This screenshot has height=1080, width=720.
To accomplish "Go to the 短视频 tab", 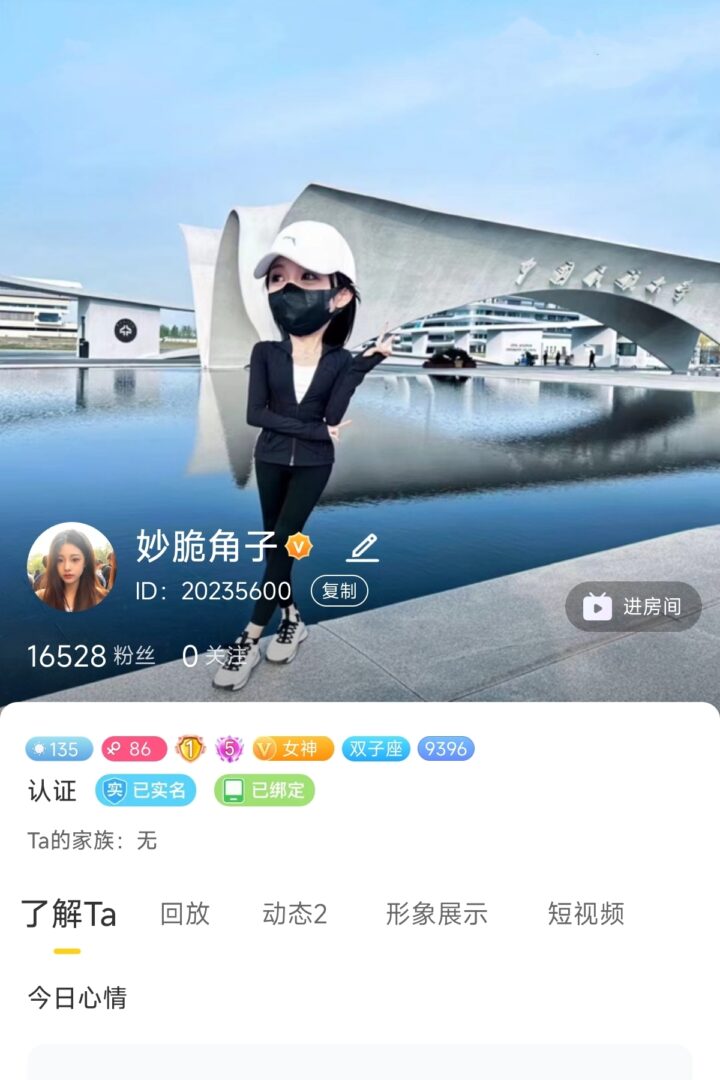I will 586,914.
